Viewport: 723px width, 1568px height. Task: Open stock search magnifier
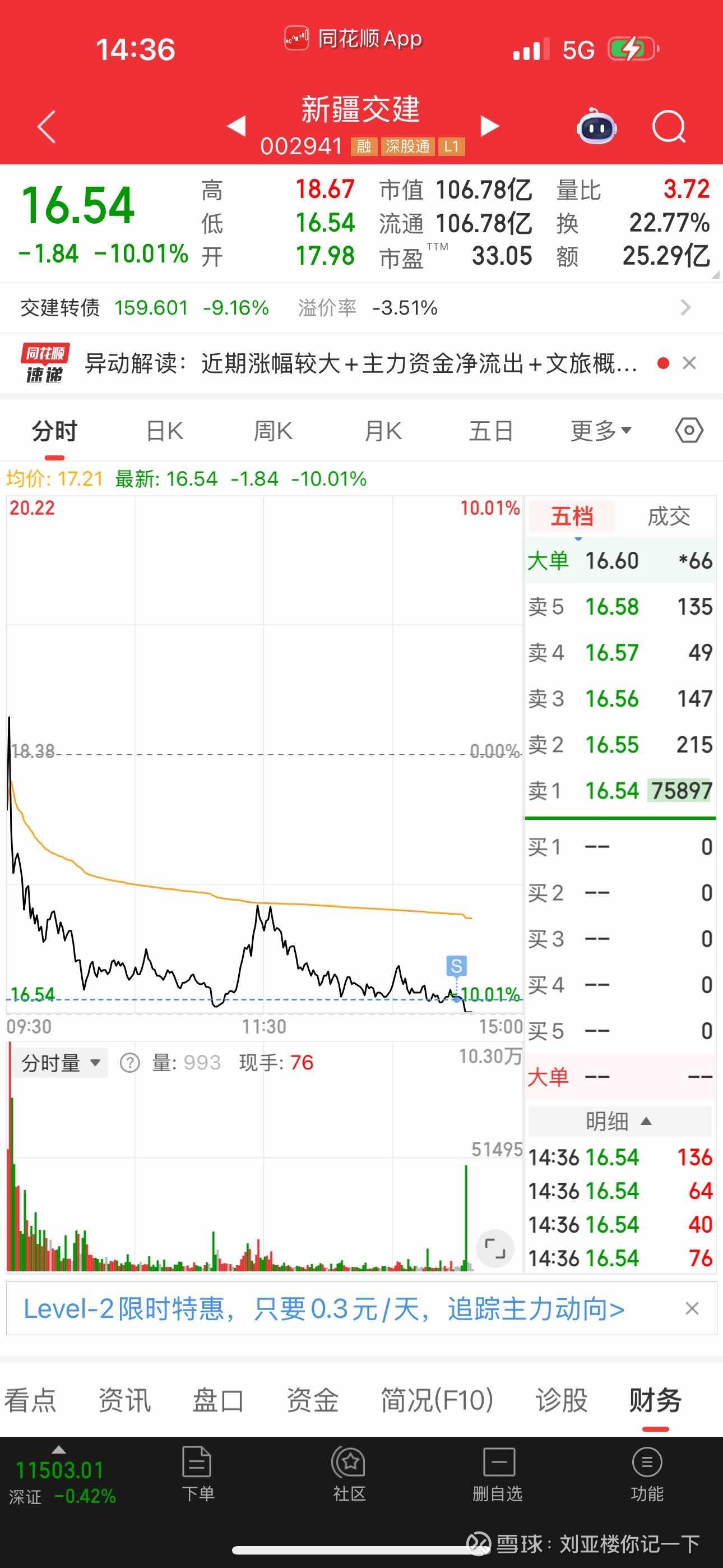(x=669, y=127)
